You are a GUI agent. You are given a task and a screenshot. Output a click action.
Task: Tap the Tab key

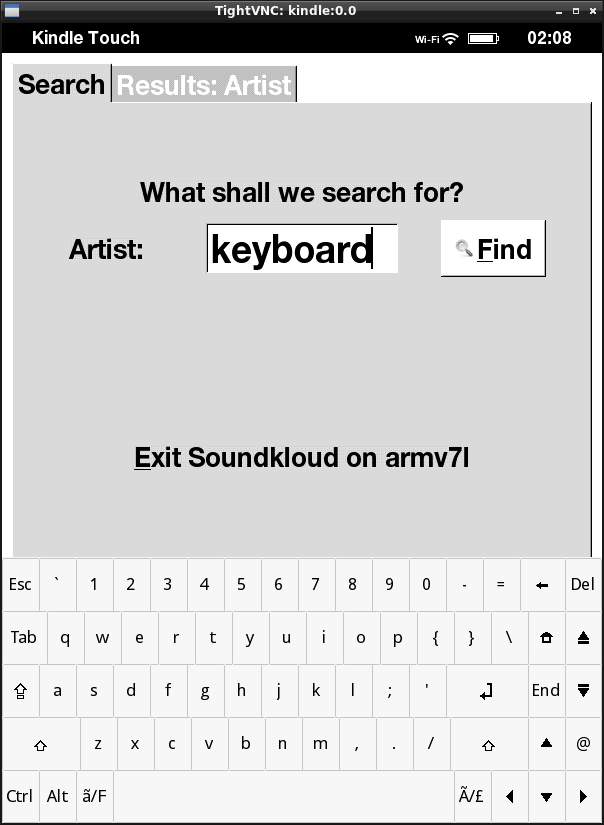pos(23,638)
